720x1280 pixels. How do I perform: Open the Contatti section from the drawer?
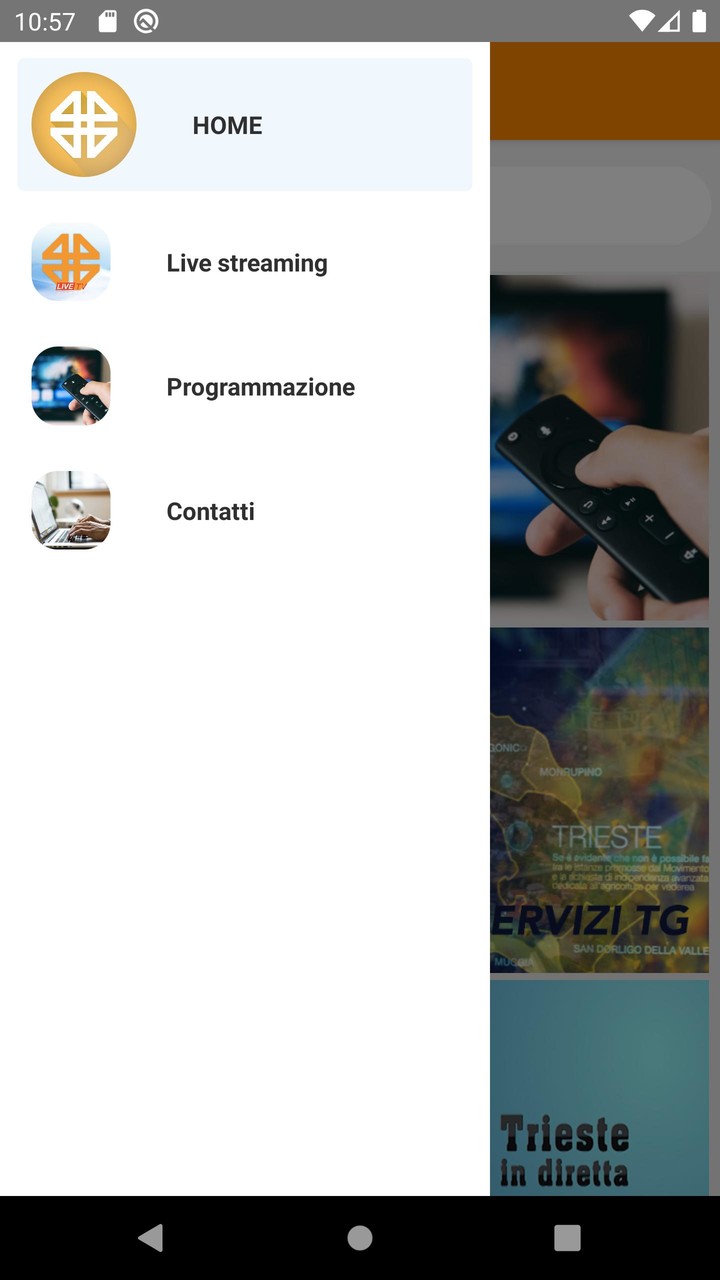[210, 510]
